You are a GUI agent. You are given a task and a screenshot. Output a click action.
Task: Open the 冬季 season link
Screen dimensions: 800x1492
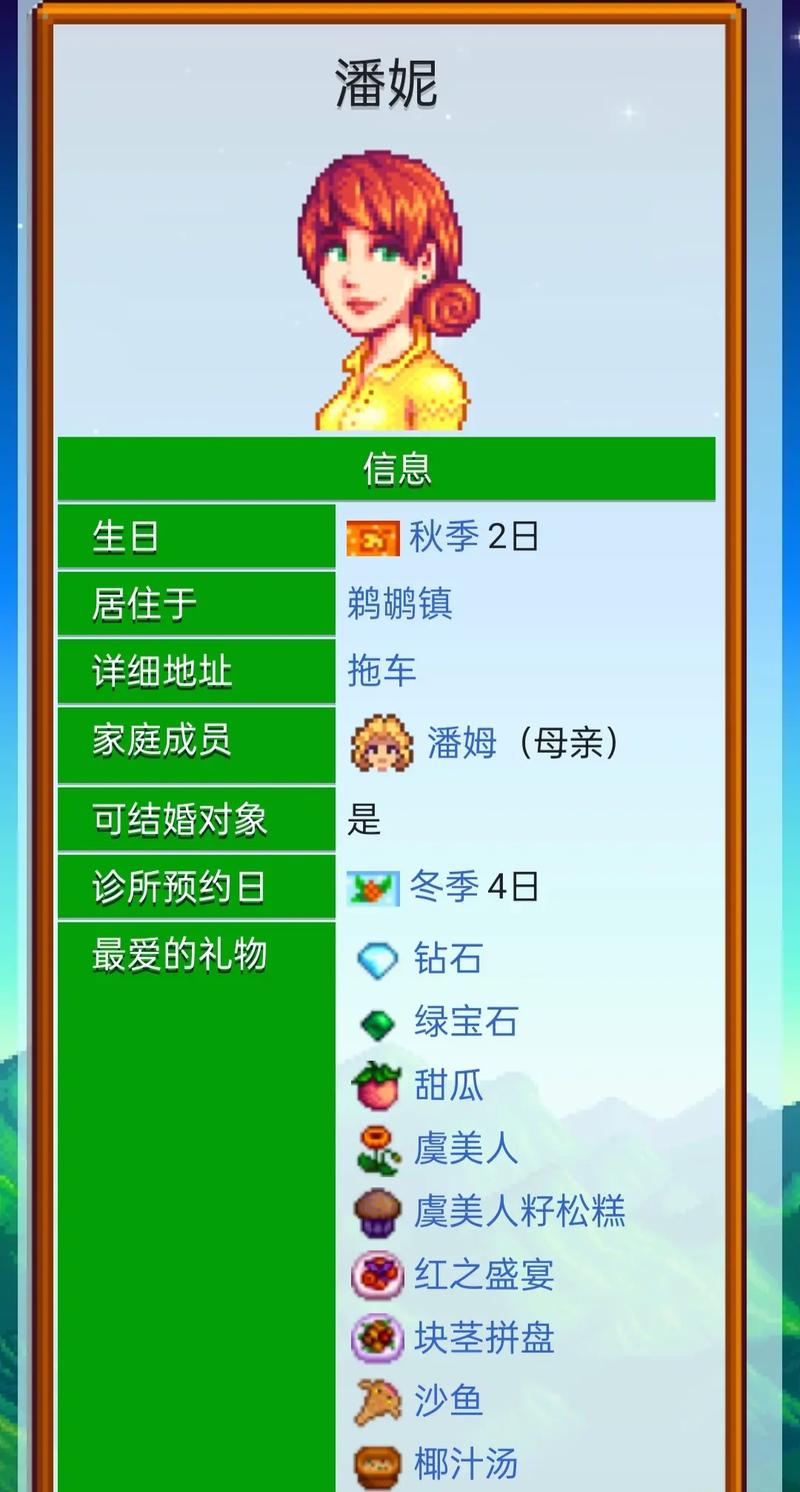pyautogui.click(x=444, y=887)
